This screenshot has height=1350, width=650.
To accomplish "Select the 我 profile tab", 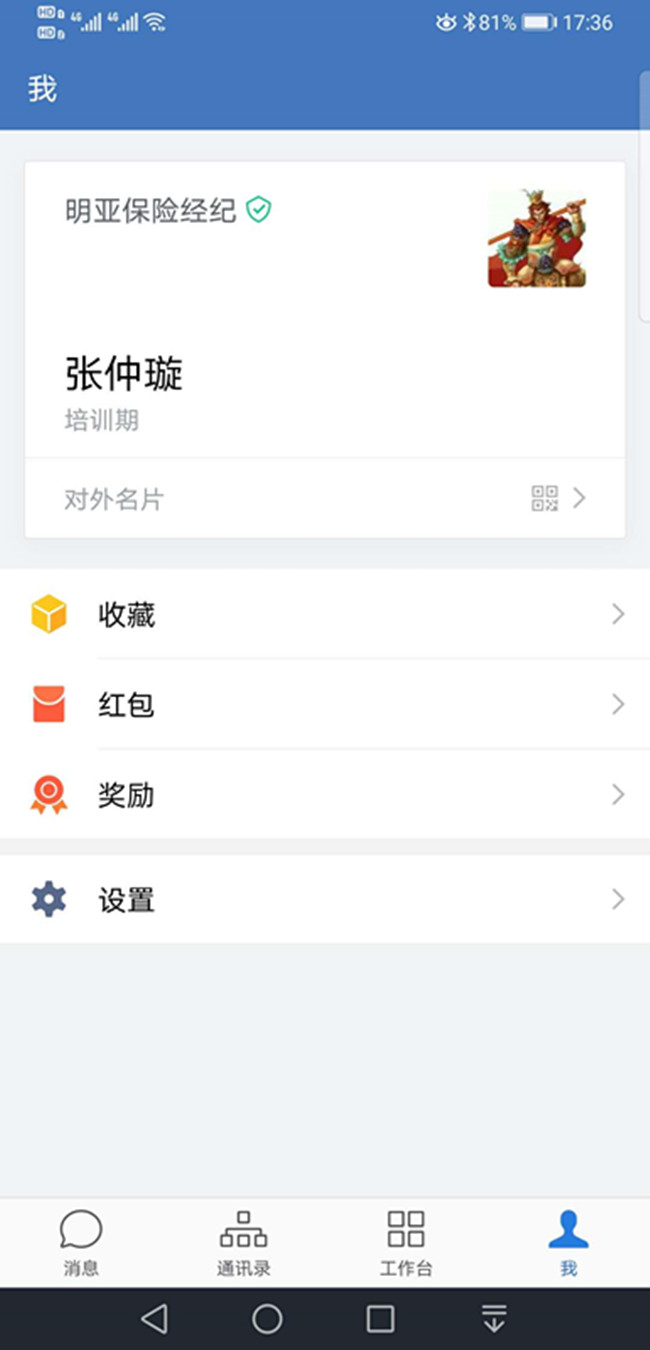I will pyautogui.click(x=568, y=1243).
